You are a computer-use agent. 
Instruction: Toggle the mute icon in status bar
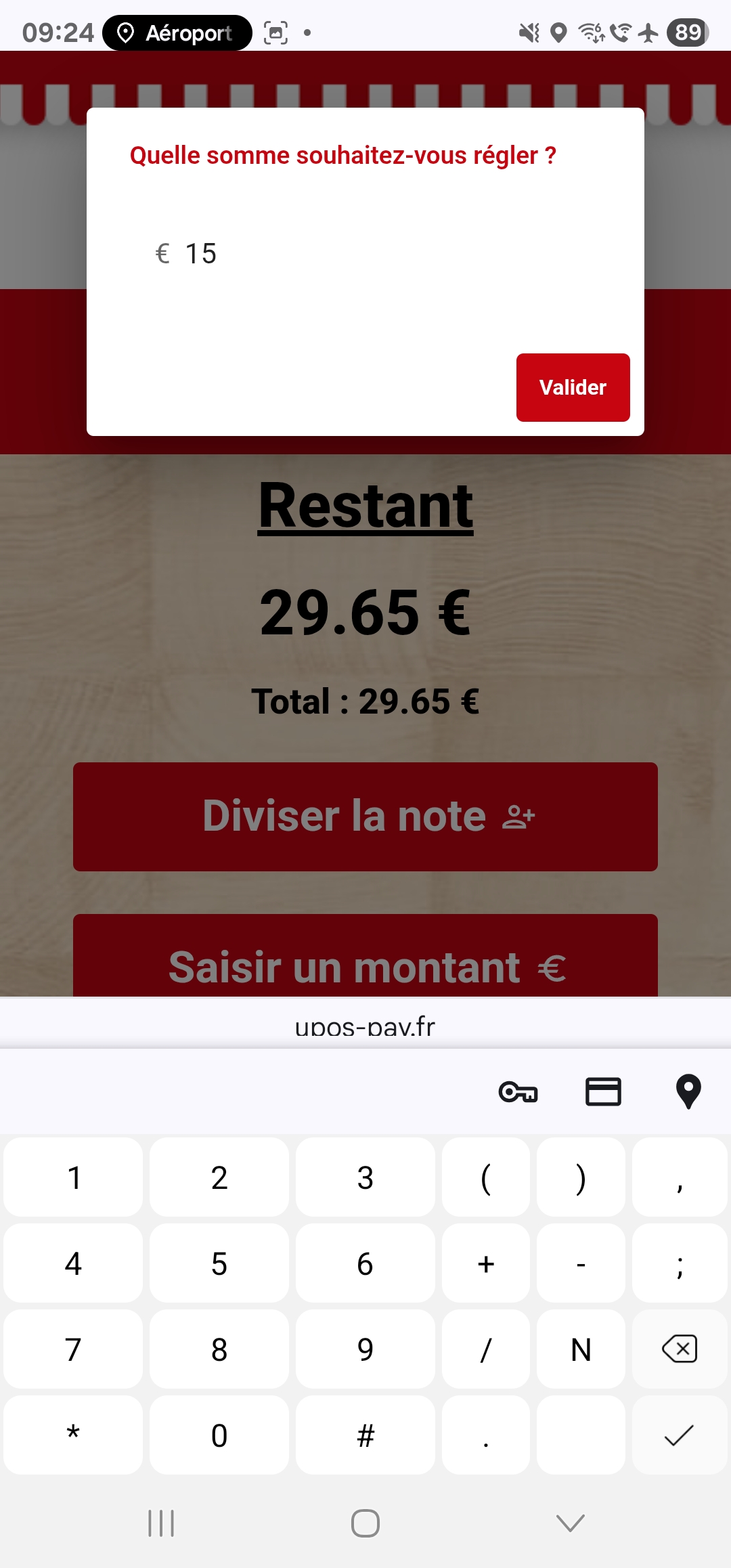[529, 31]
